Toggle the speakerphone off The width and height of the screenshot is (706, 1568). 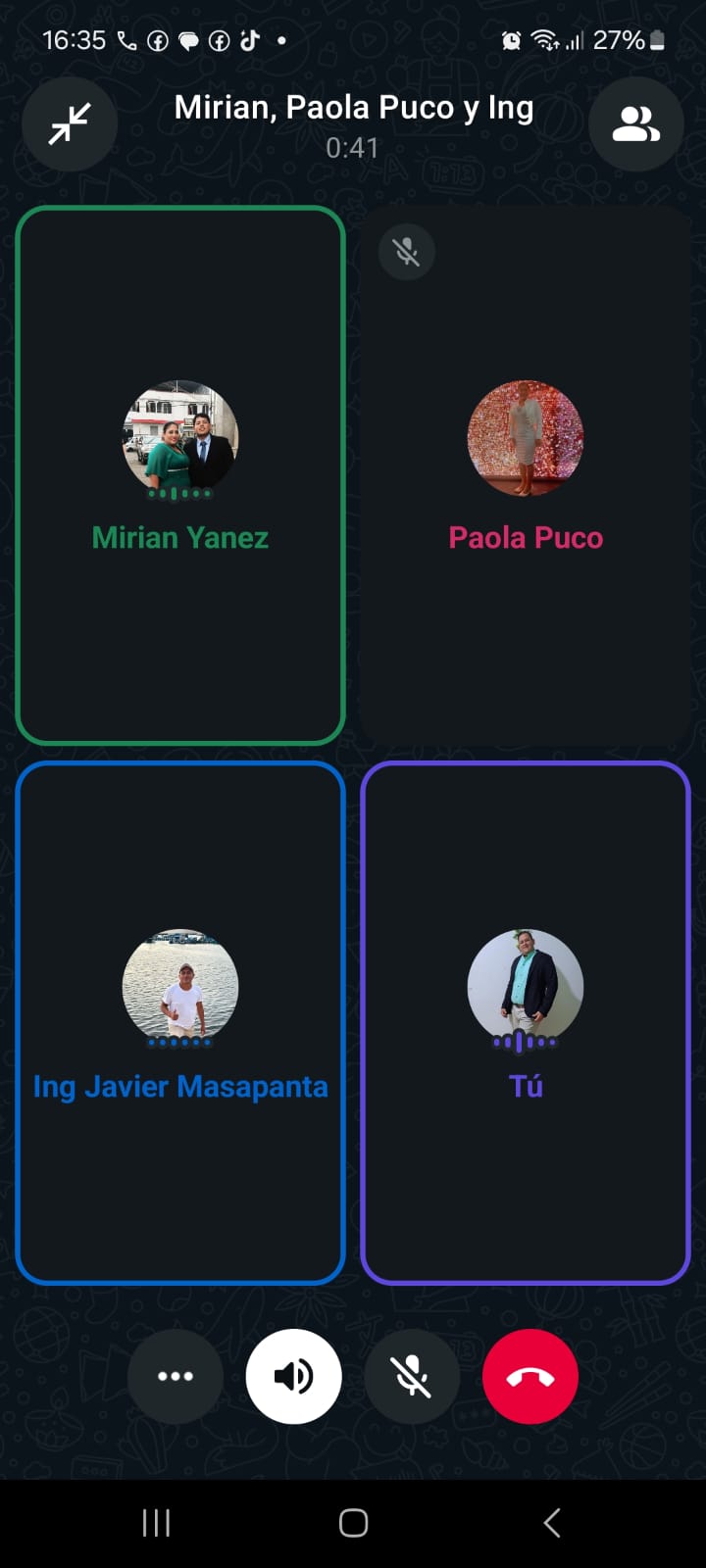pyautogui.click(x=293, y=1376)
